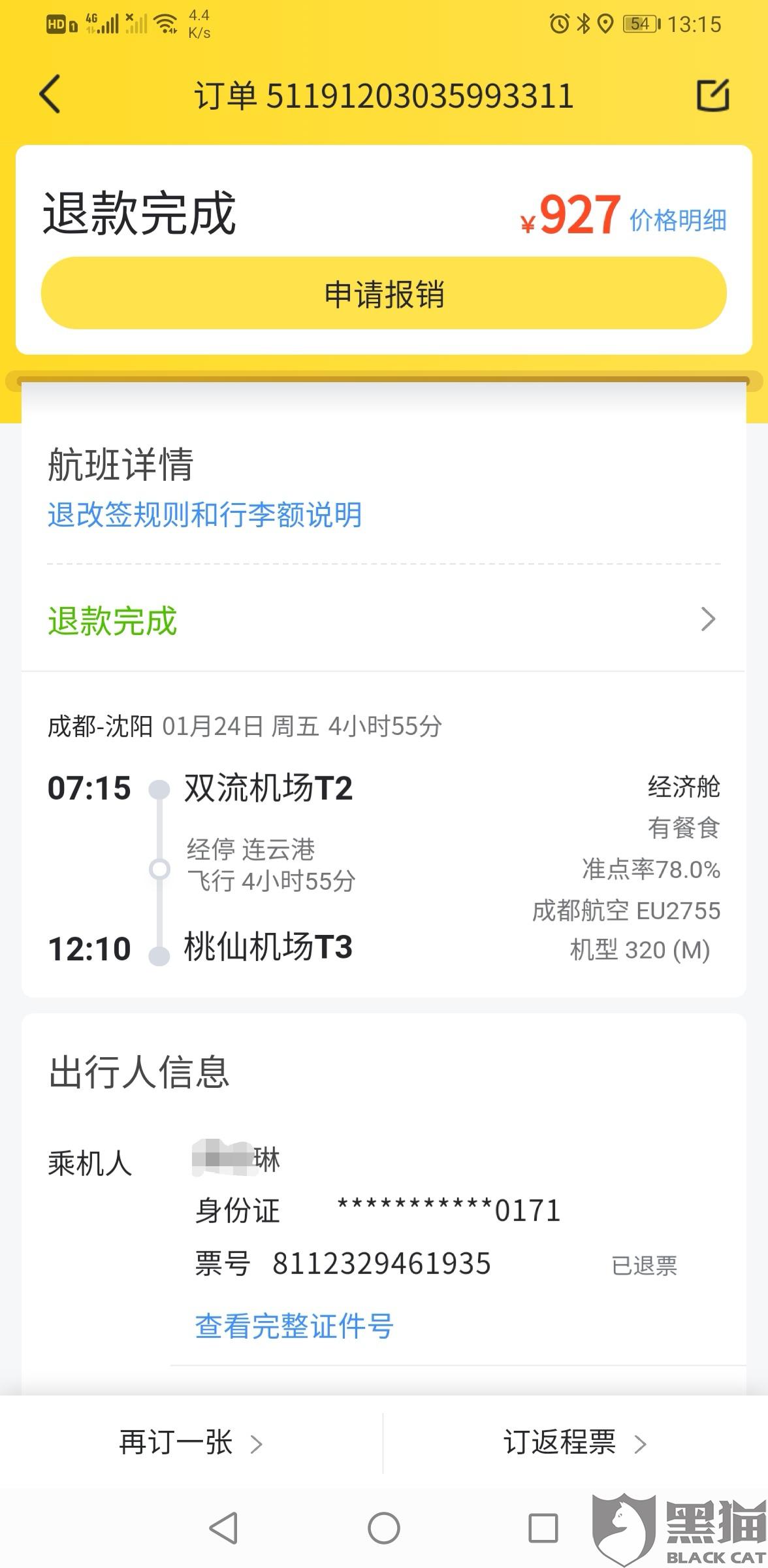Tap the system back triangle
Viewport: 768px width, 1568px height.
[x=223, y=1529]
